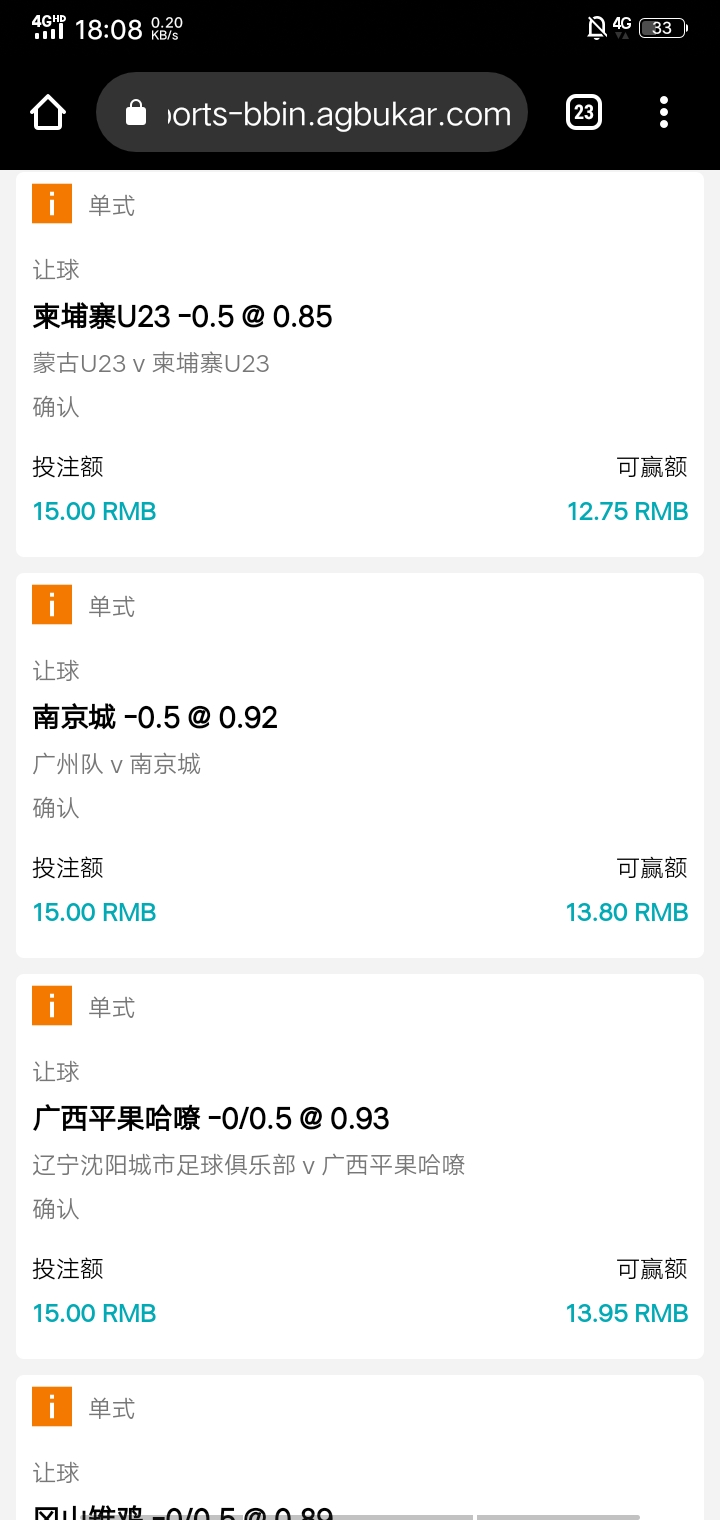Screen dimensions: 720x1520
Task: Tap the info icon on the 柬埔寨U23 bet
Action: click(x=52, y=204)
